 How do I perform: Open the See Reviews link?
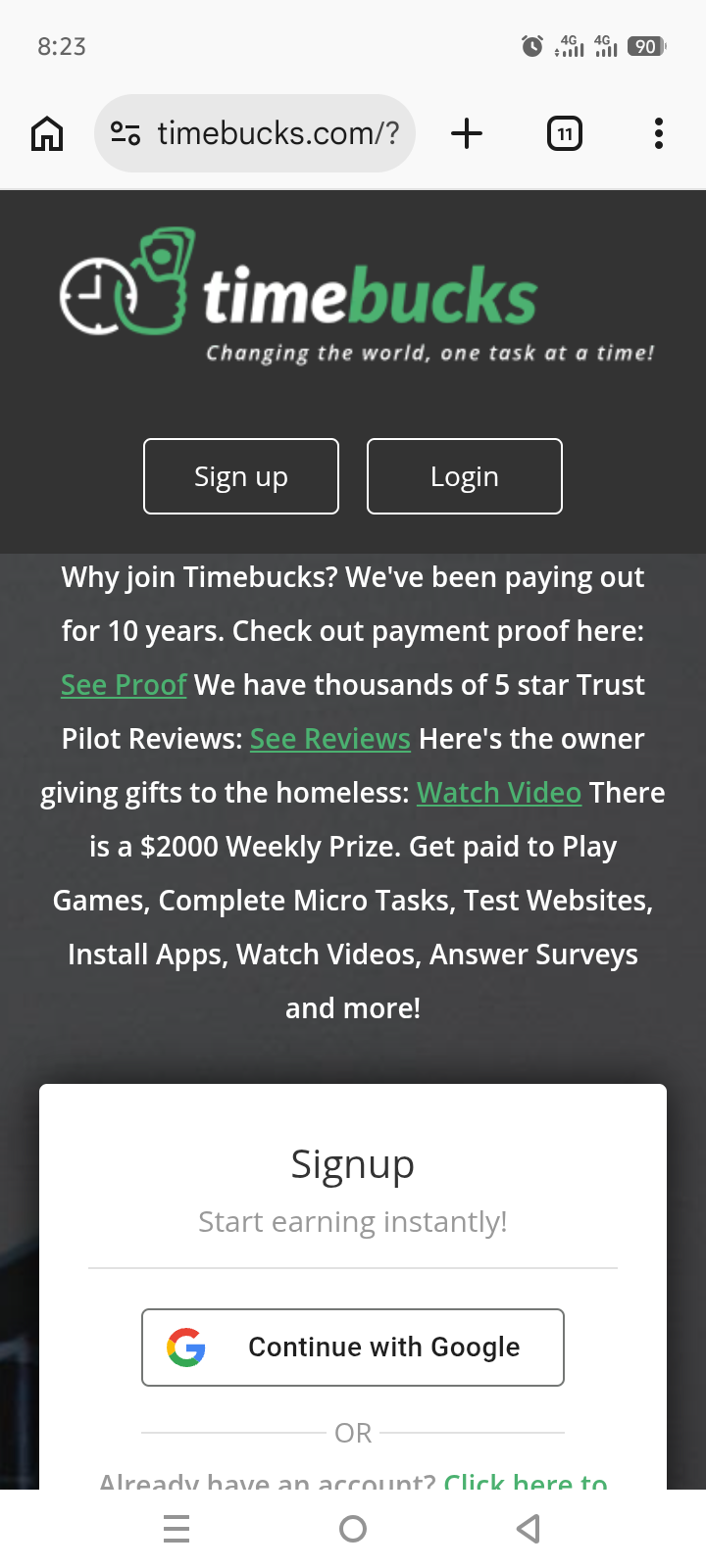[330, 739]
